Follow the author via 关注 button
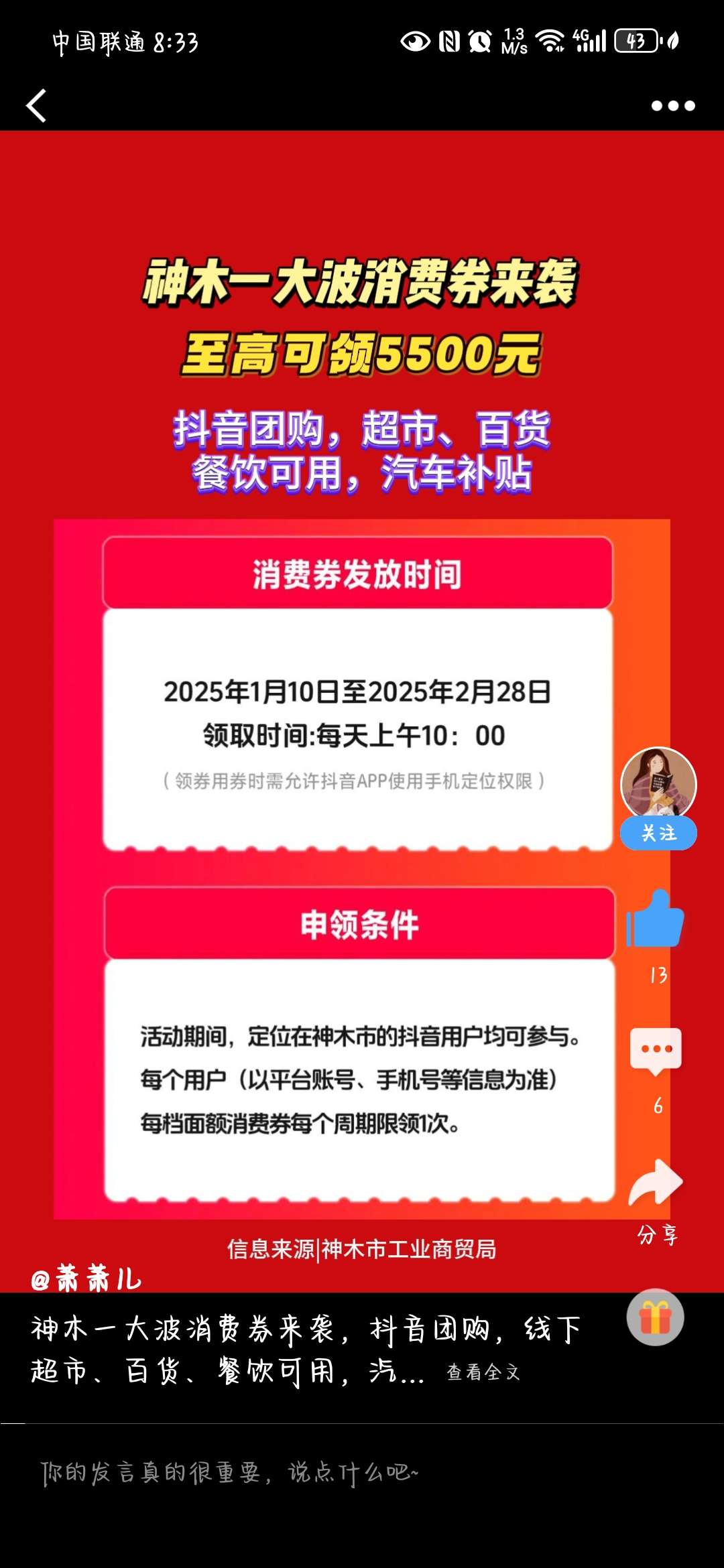The width and height of the screenshot is (724, 1568). coord(658,833)
